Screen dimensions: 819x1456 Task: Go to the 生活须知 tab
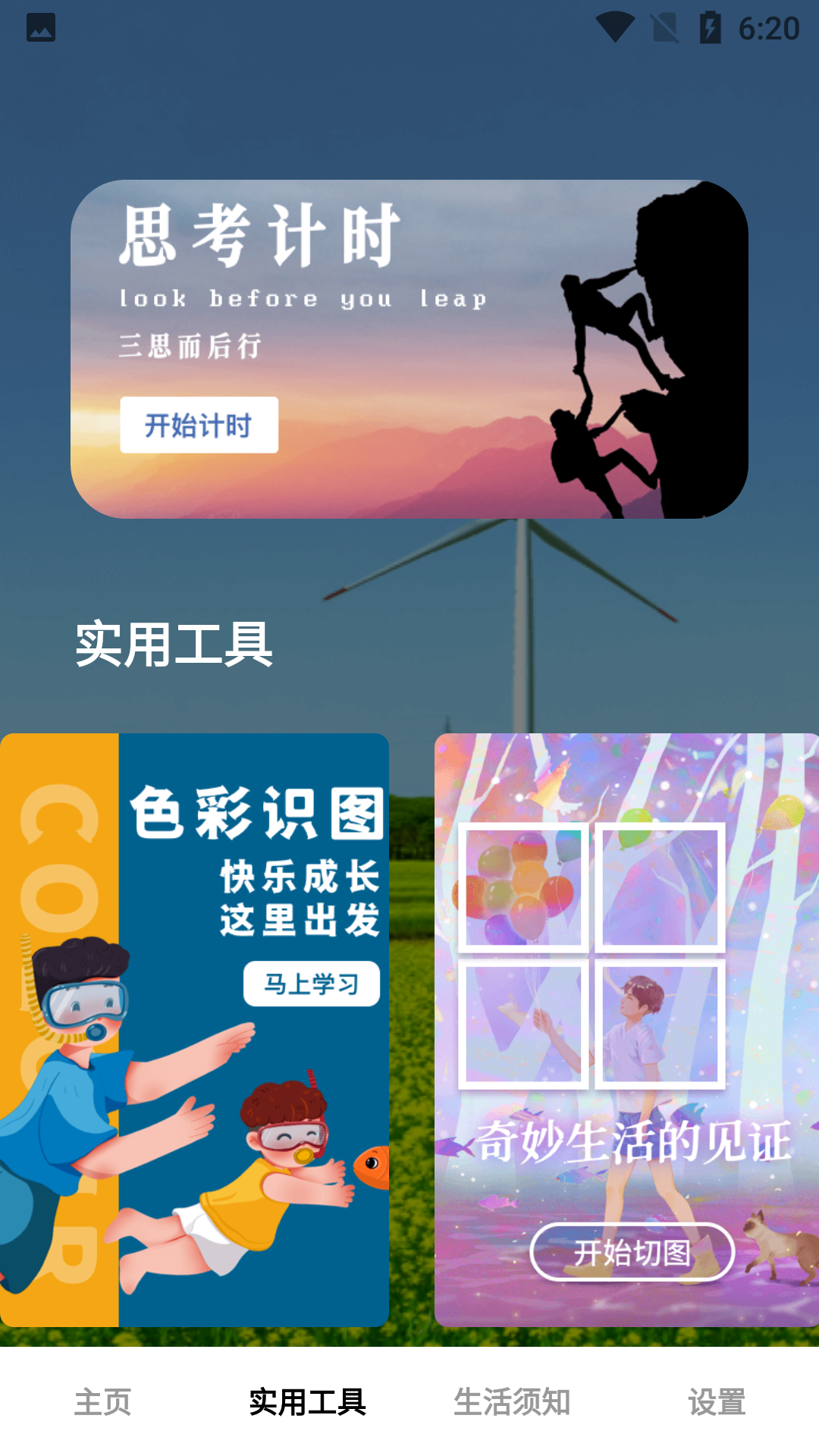tap(512, 1402)
